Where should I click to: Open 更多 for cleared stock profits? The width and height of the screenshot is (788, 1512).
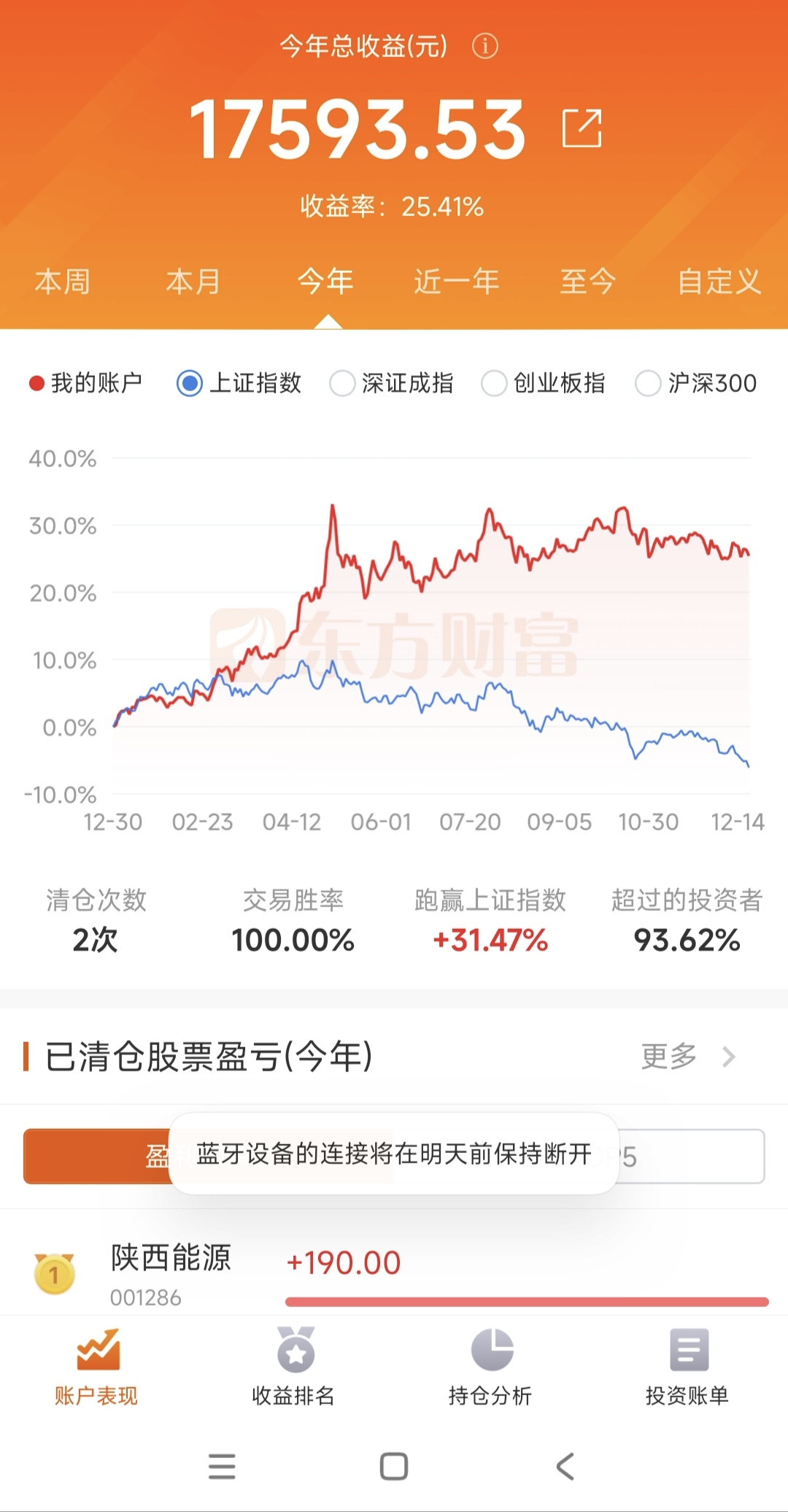coord(689,1056)
